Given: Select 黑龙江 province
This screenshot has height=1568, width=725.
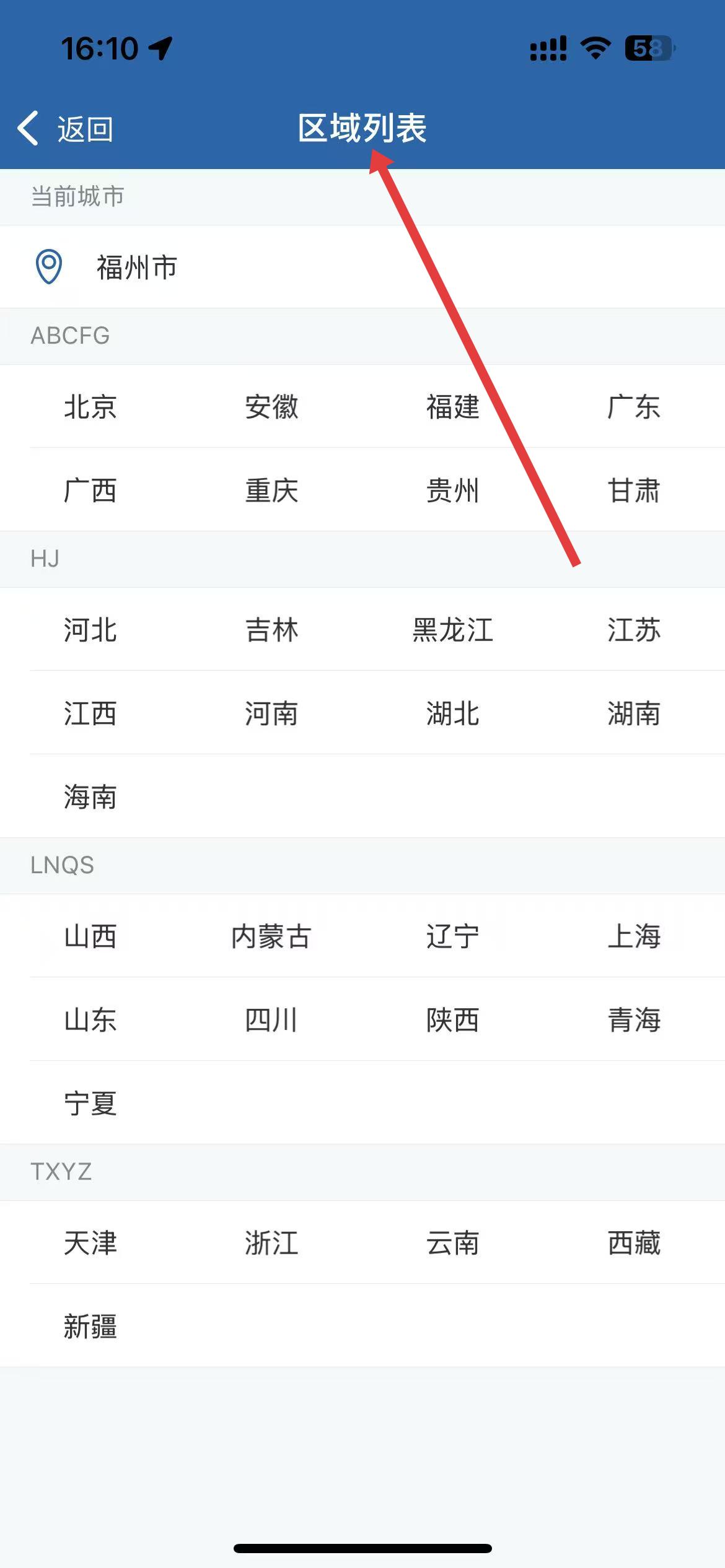Looking at the screenshot, I should pos(452,630).
